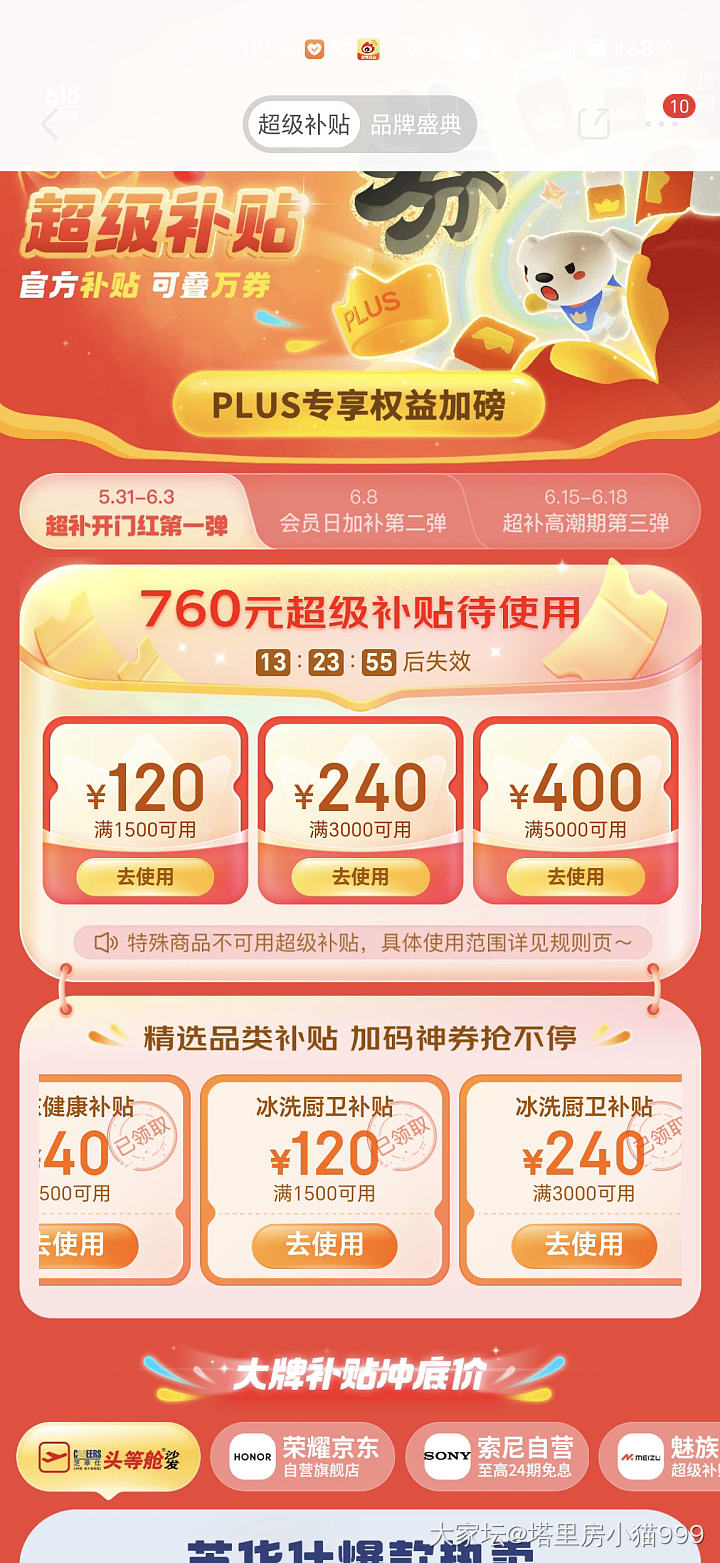Use the ¥240 满3000可用 super subsidy coupon
The height and width of the screenshot is (1563, 720).
360,877
